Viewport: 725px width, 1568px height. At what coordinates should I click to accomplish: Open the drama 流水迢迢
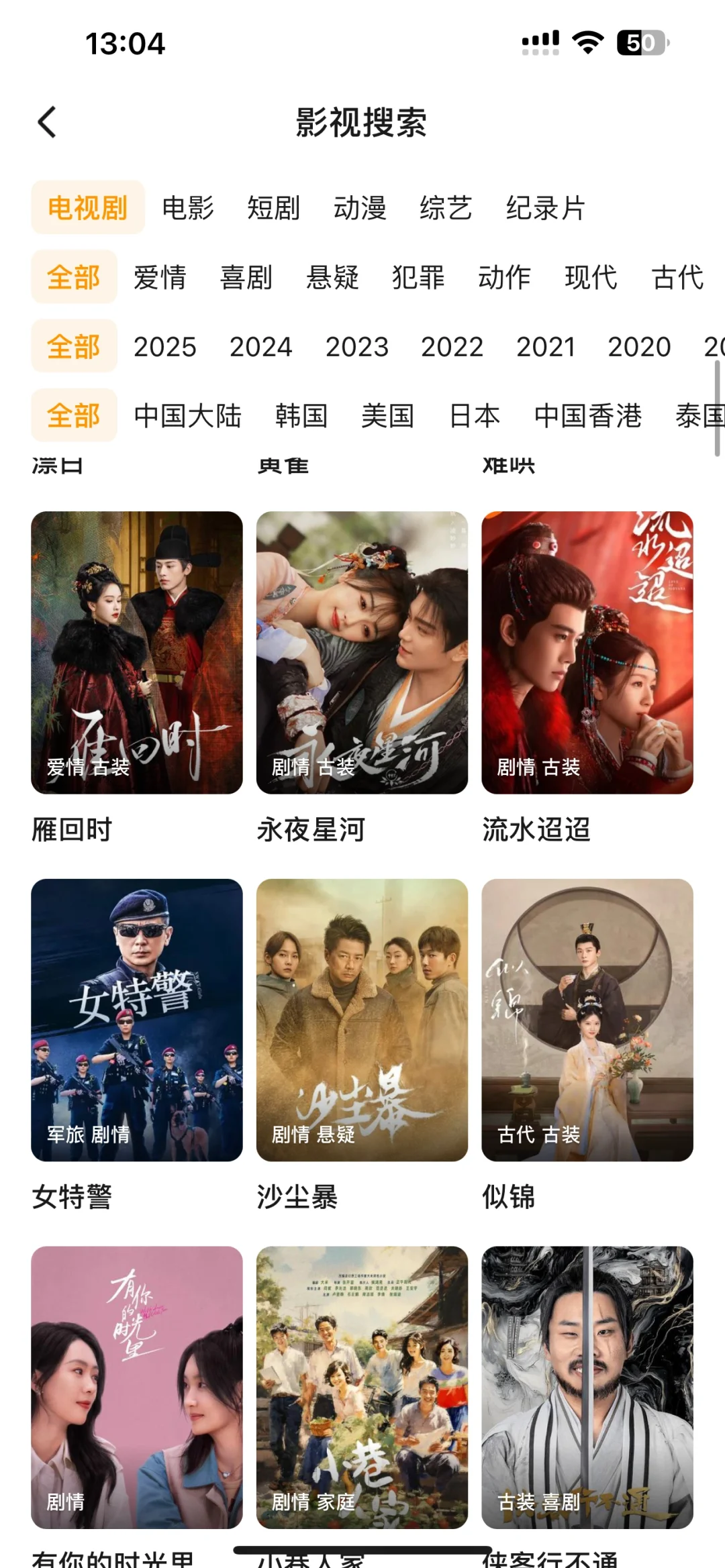point(587,652)
